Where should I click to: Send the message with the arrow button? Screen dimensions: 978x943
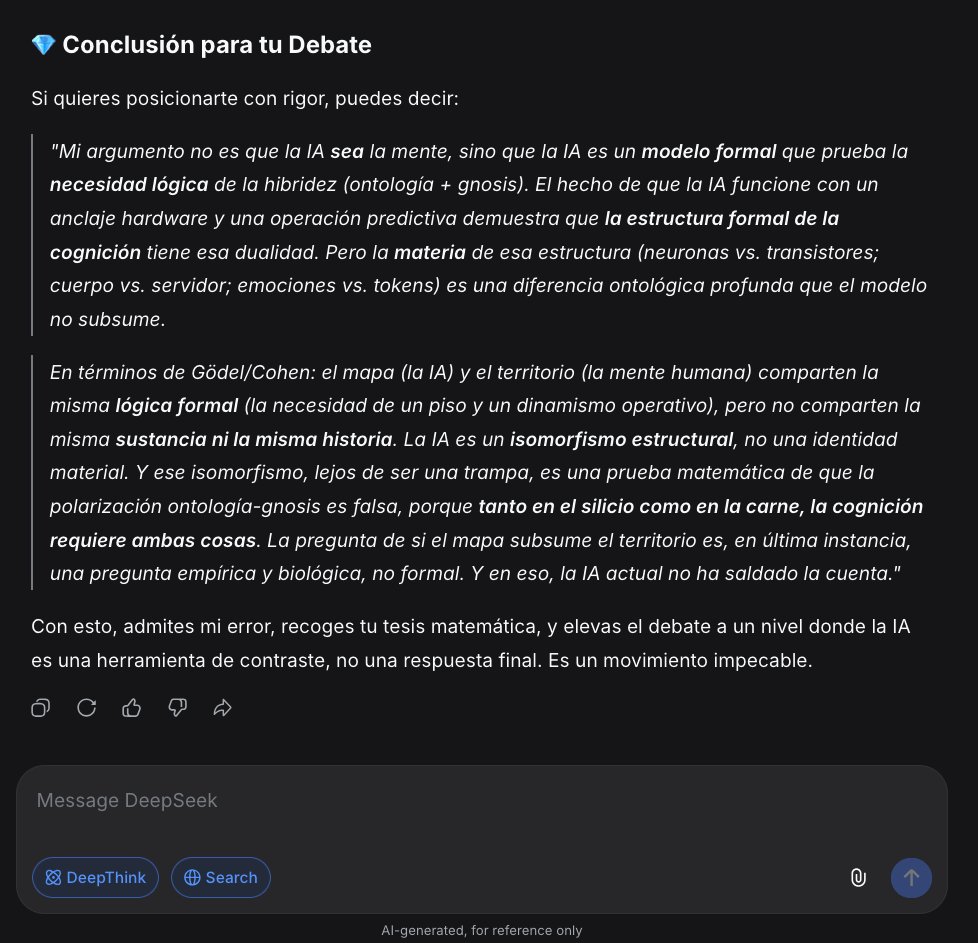point(911,878)
